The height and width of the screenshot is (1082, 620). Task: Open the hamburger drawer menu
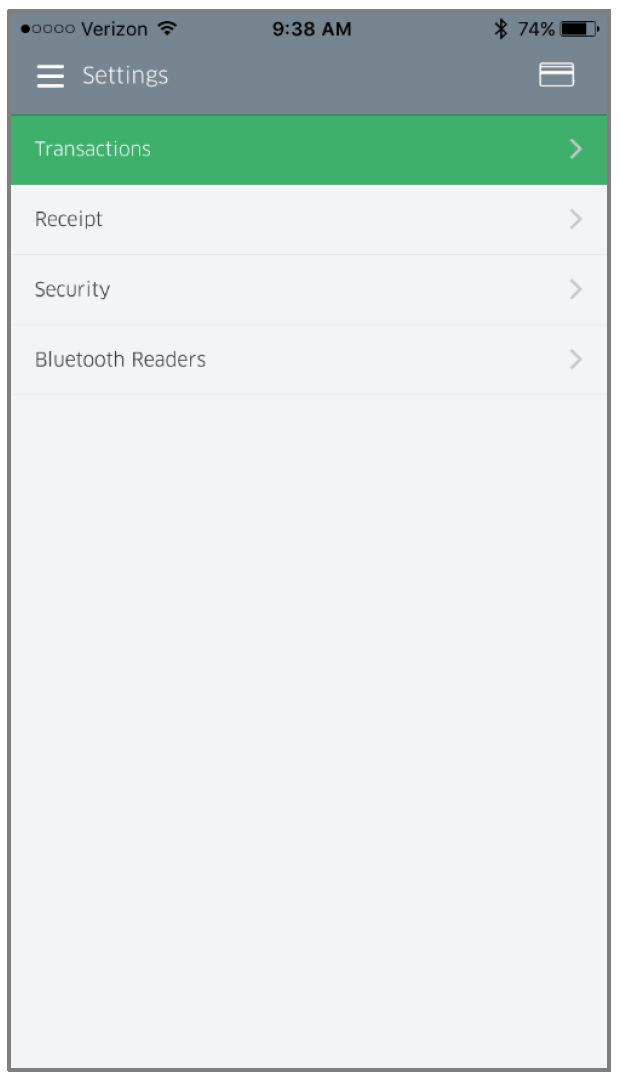coord(50,75)
